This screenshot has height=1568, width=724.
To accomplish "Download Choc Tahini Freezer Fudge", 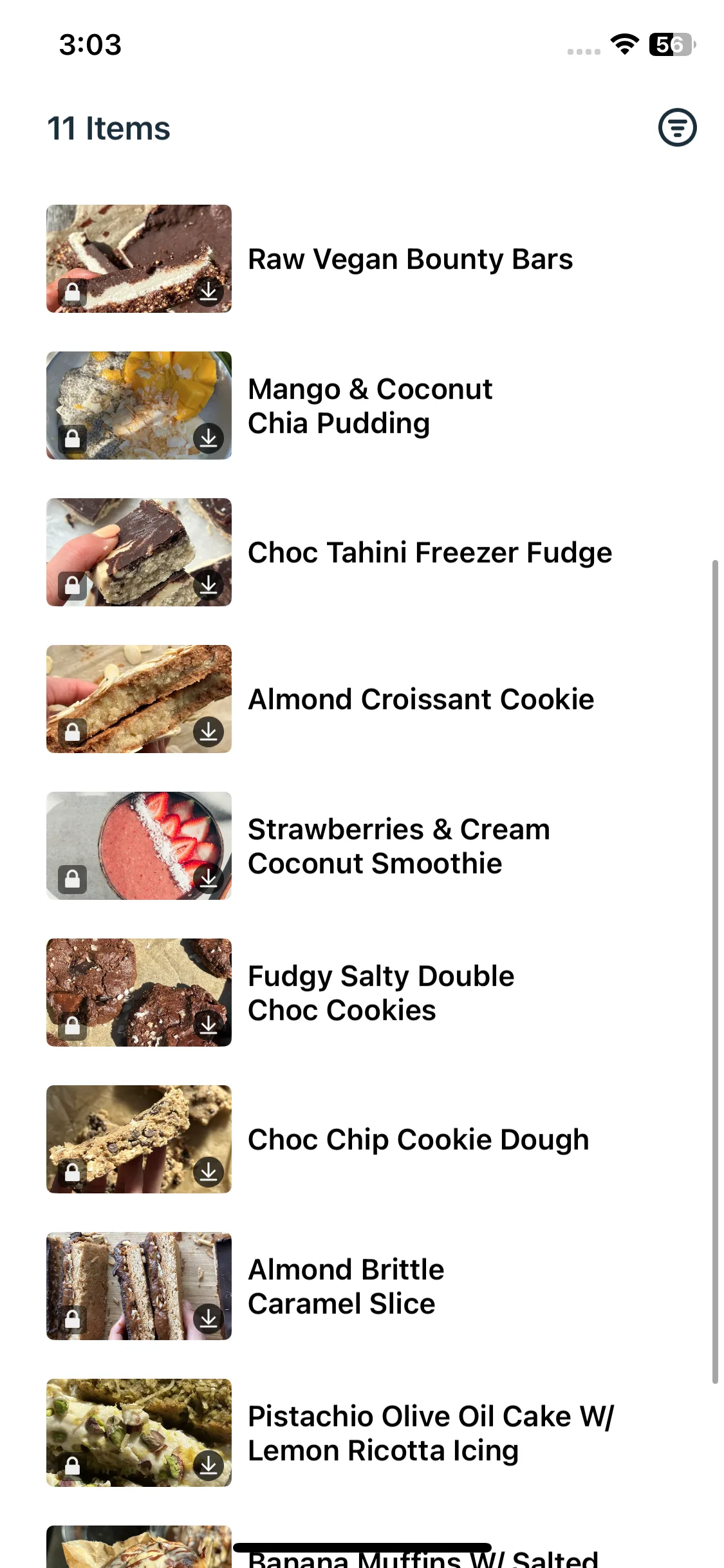I will pyautogui.click(x=209, y=585).
